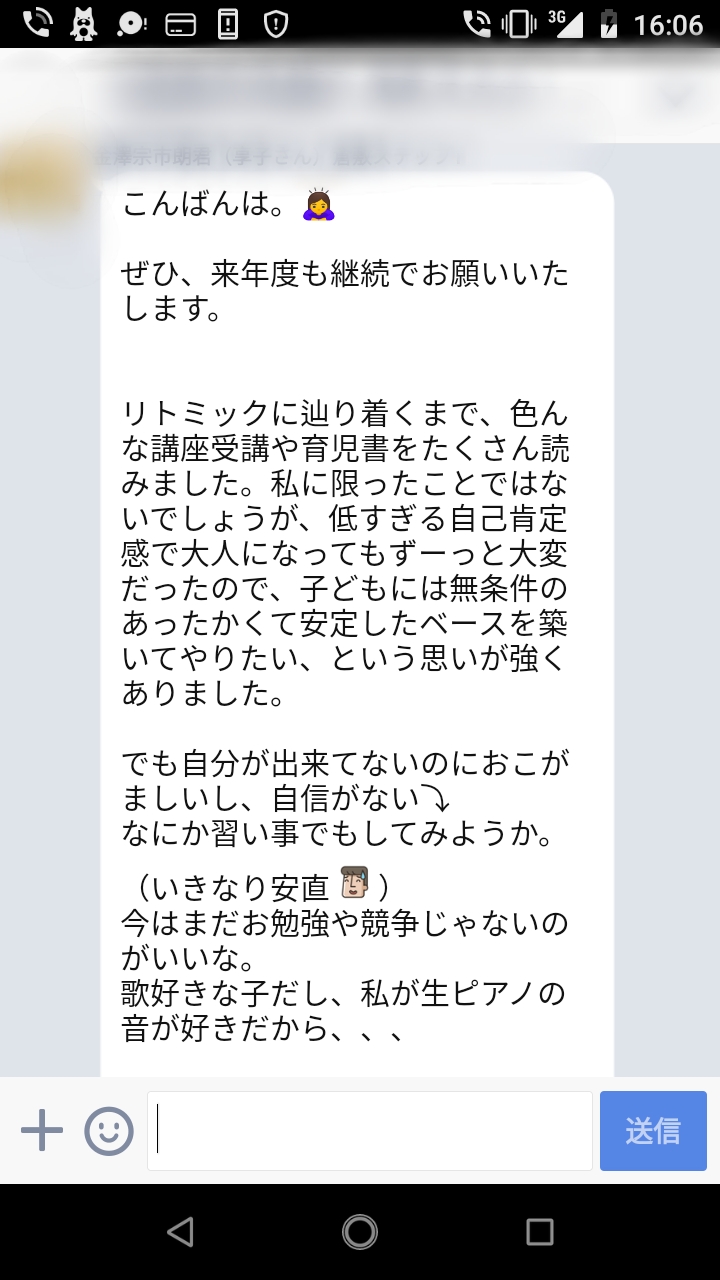Image resolution: width=720 pixels, height=1280 pixels.
Task: Open the emoji sticker picker
Action: tap(109, 1131)
